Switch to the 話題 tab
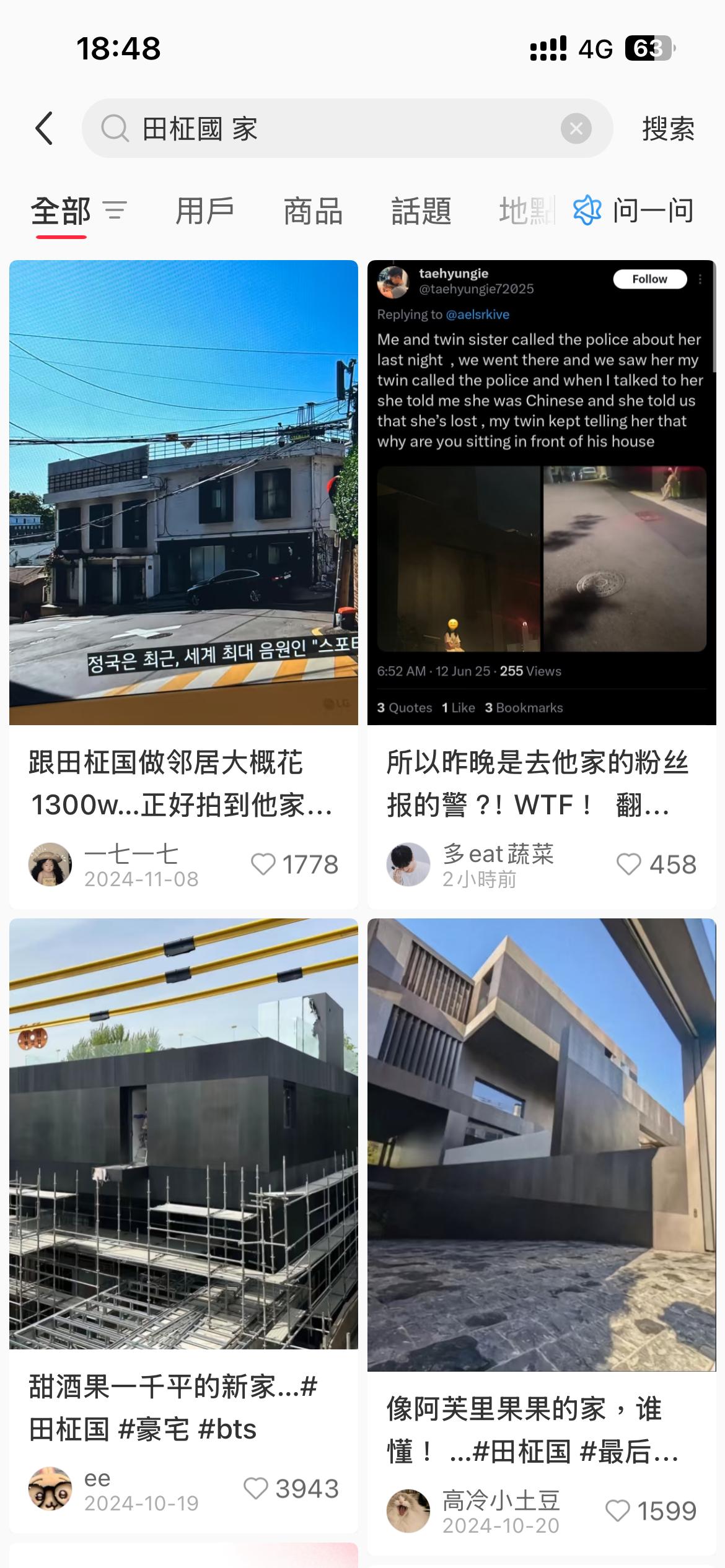The width and height of the screenshot is (725, 1568). coord(421,211)
